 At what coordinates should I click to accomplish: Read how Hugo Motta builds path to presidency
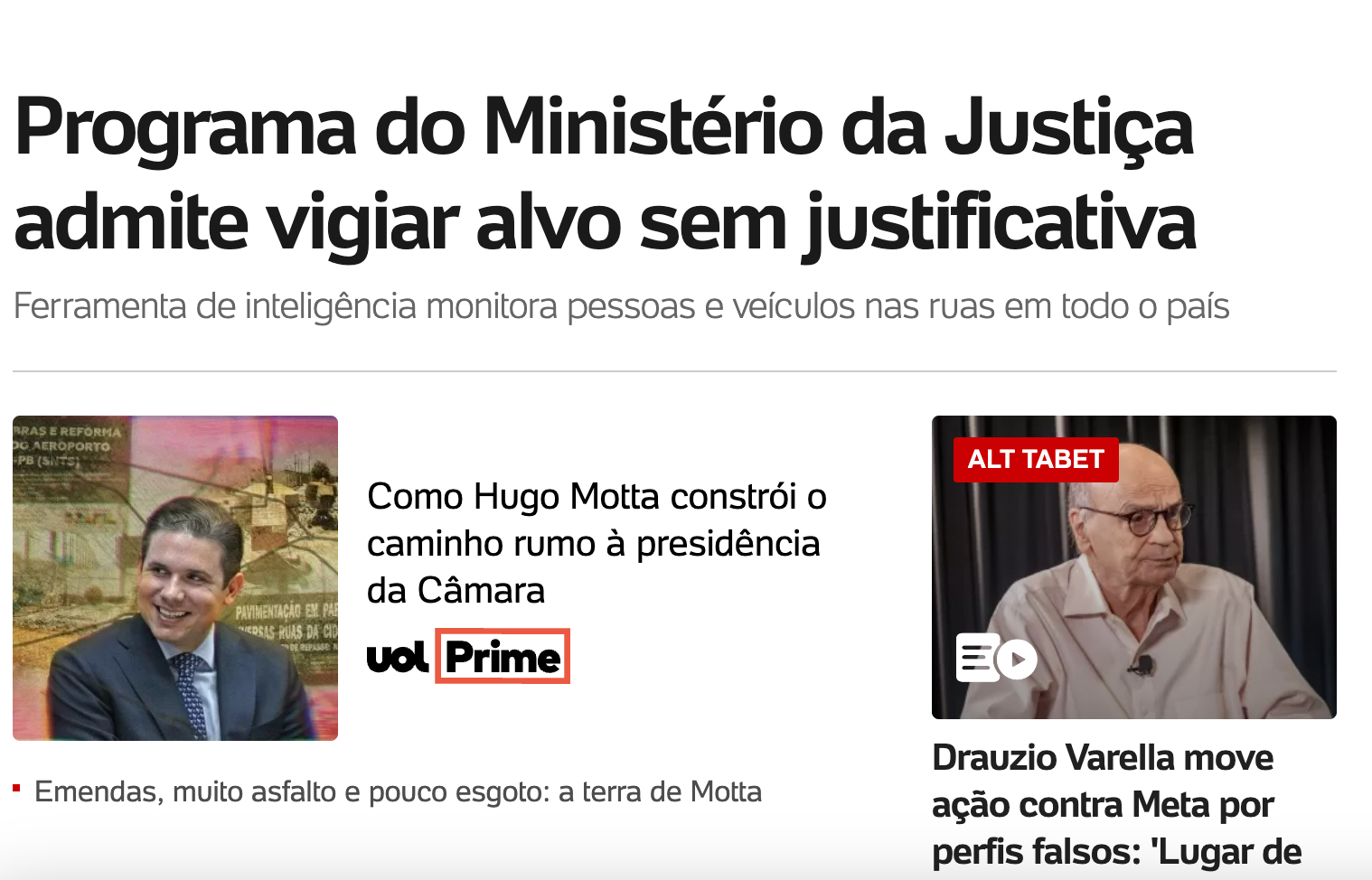tap(597, 543)
